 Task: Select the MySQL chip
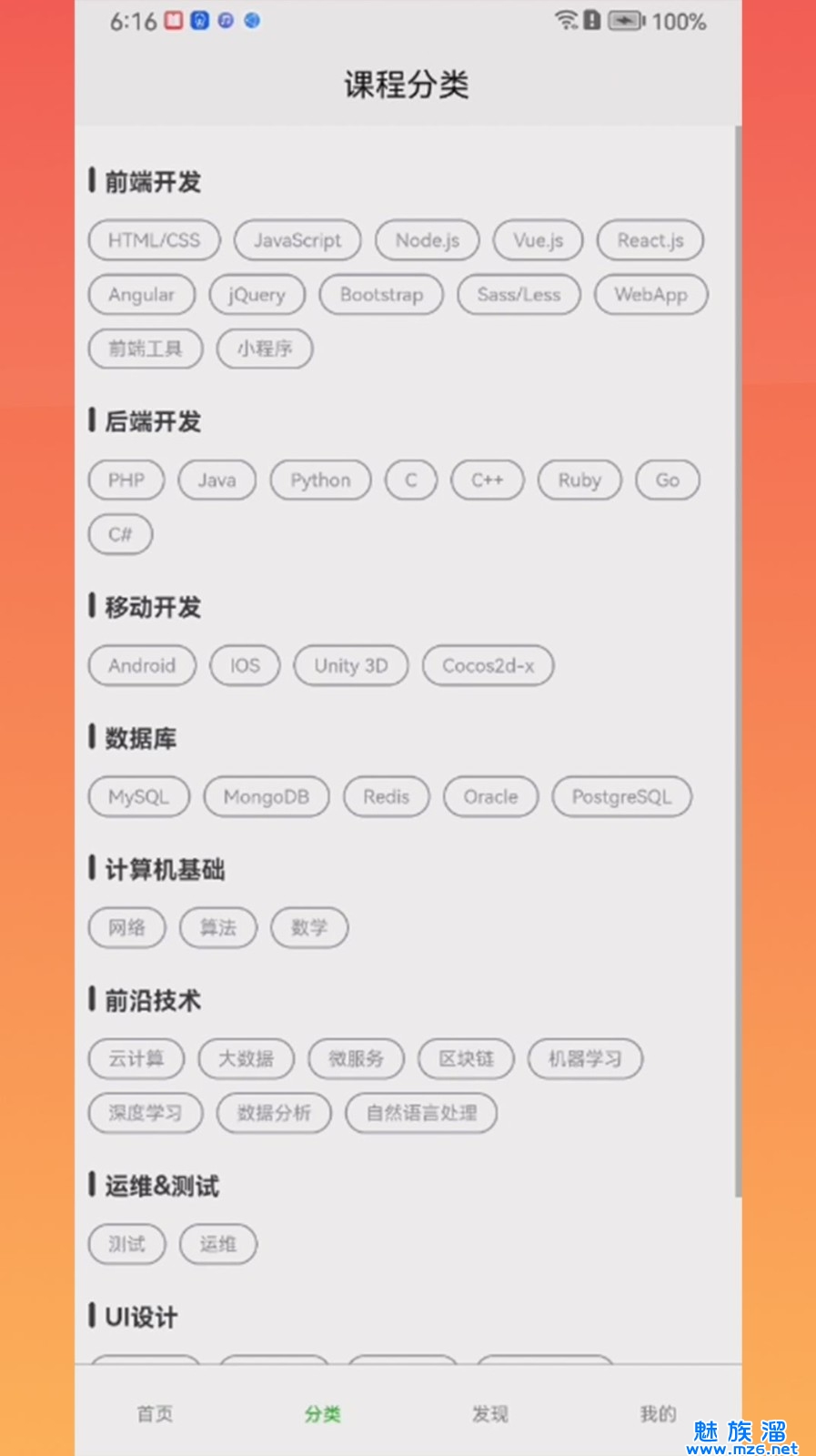pos(139,797)
